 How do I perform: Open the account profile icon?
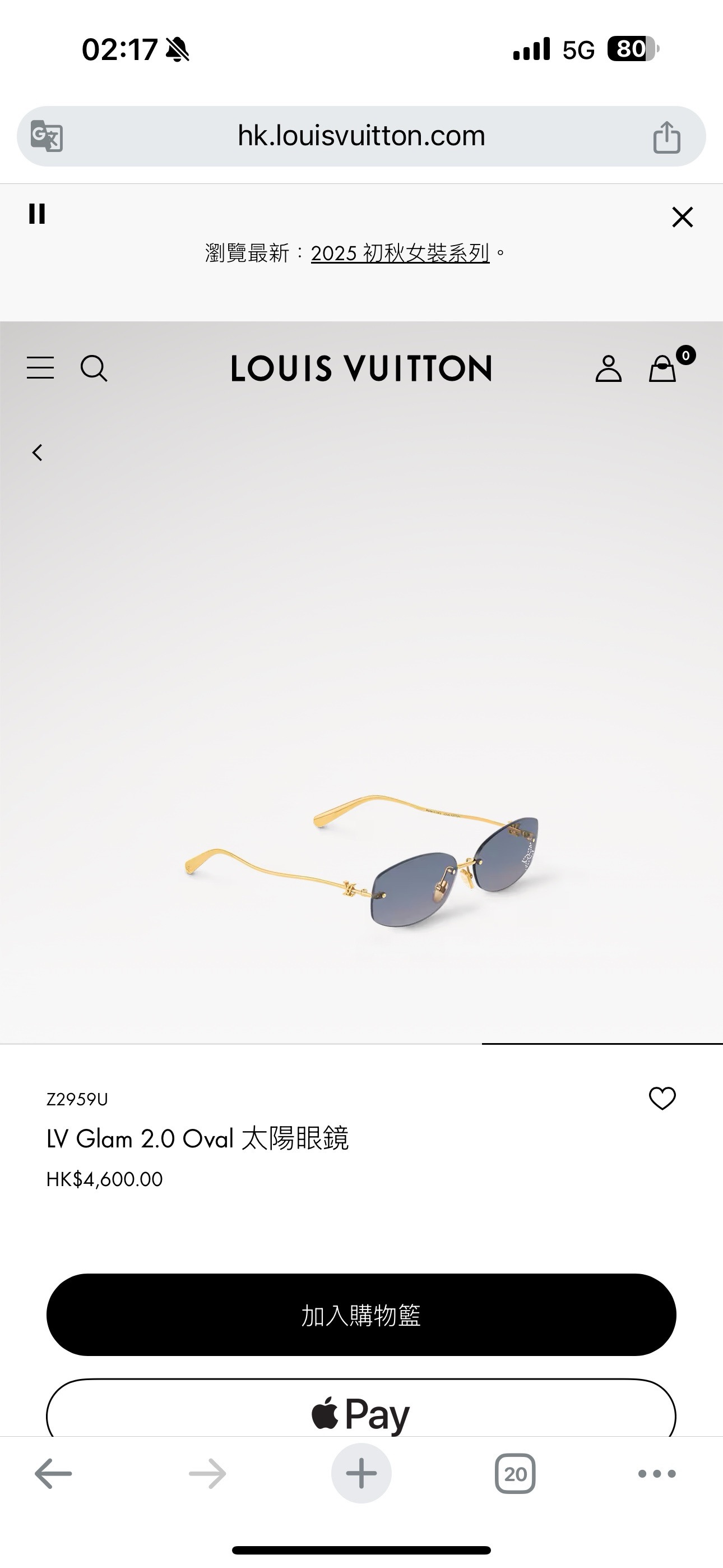[610, 368]
